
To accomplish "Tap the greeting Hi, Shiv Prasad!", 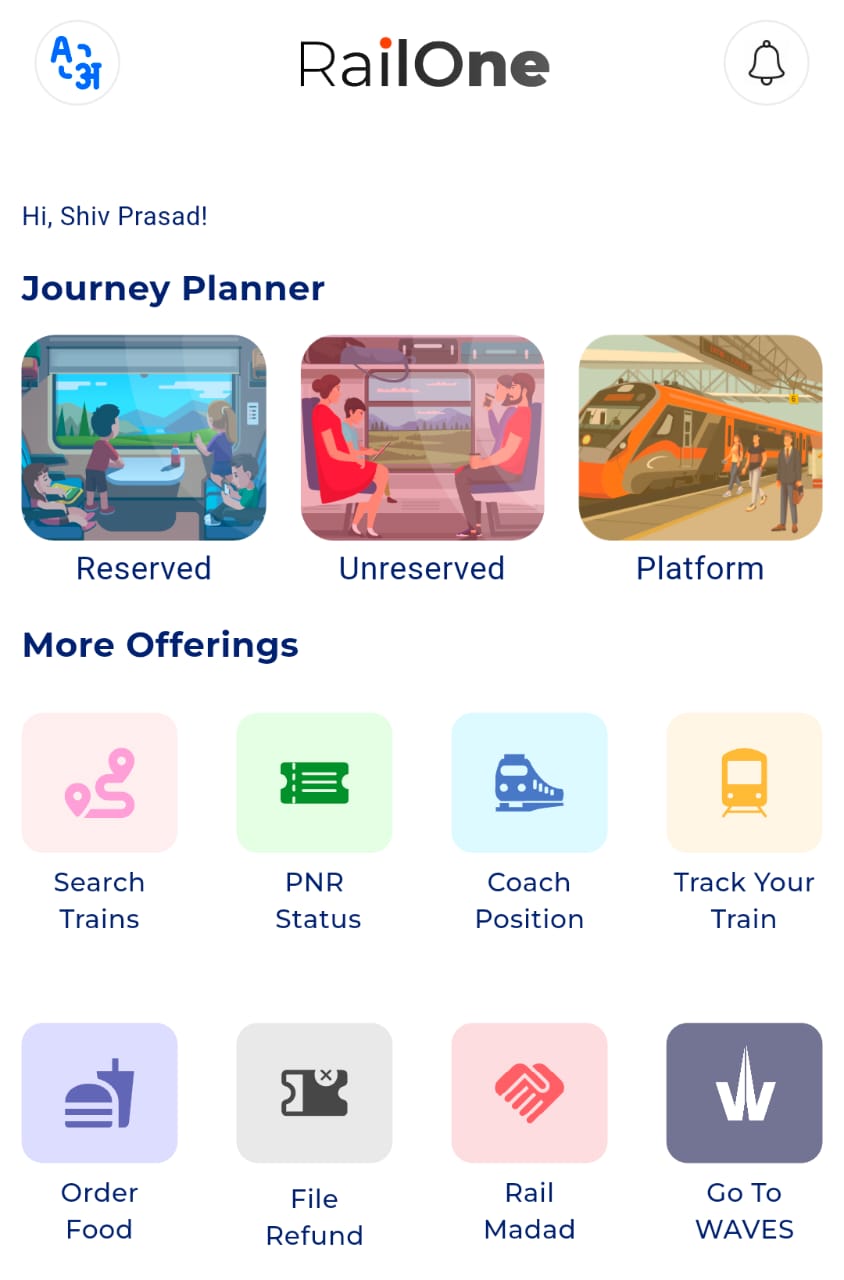I will (113, 216).
